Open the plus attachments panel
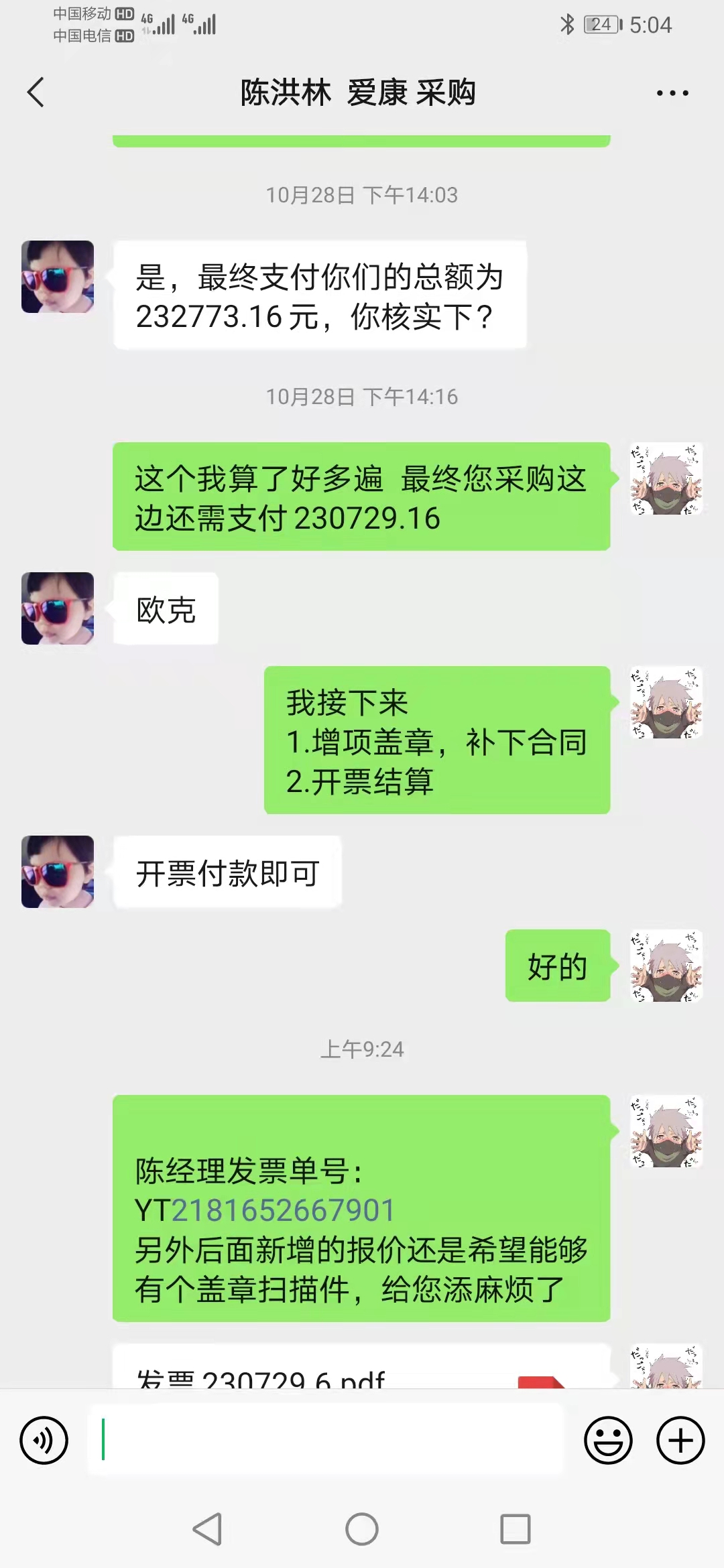The height and width of the screenshot is (1568, 724). (x=680, y=1440)
